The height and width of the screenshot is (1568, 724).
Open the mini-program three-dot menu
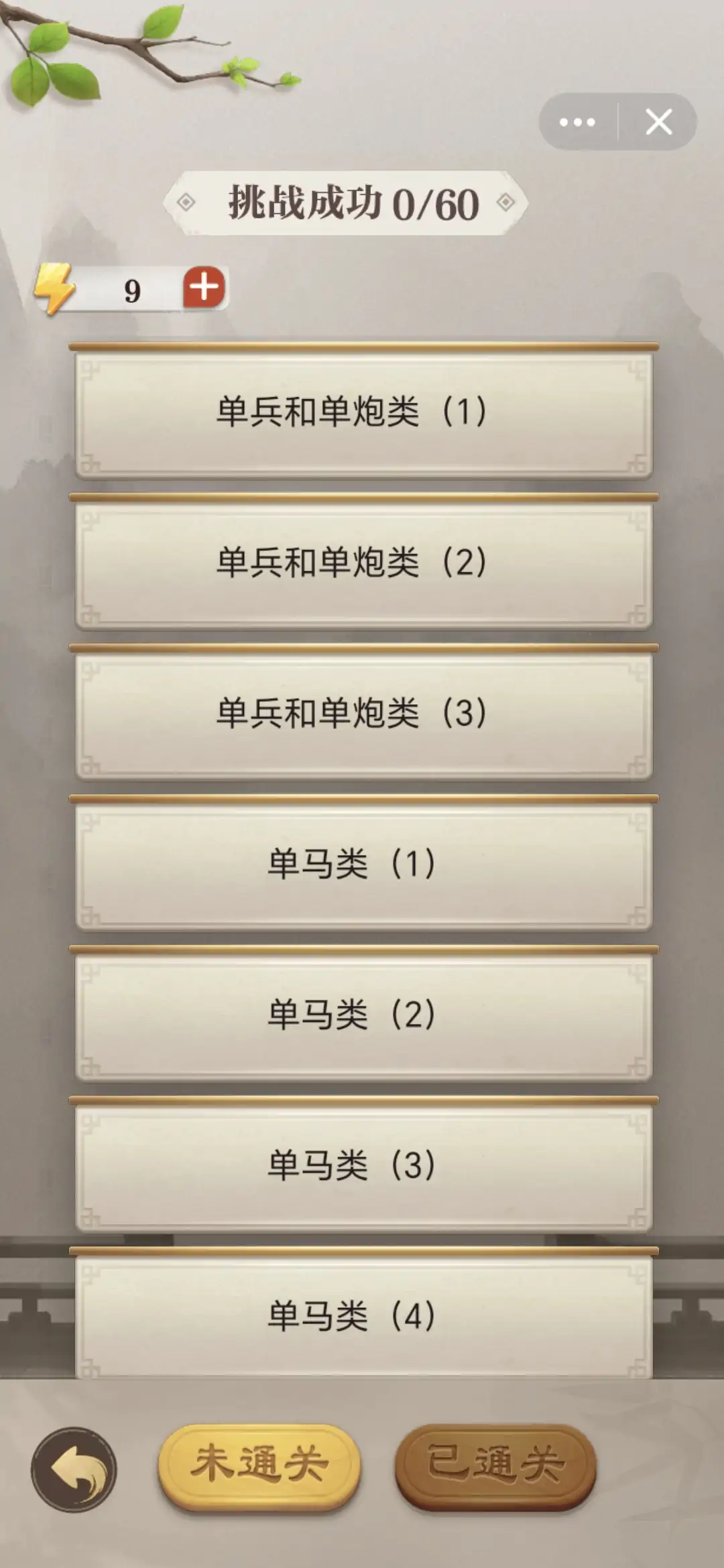coord(577,122)
